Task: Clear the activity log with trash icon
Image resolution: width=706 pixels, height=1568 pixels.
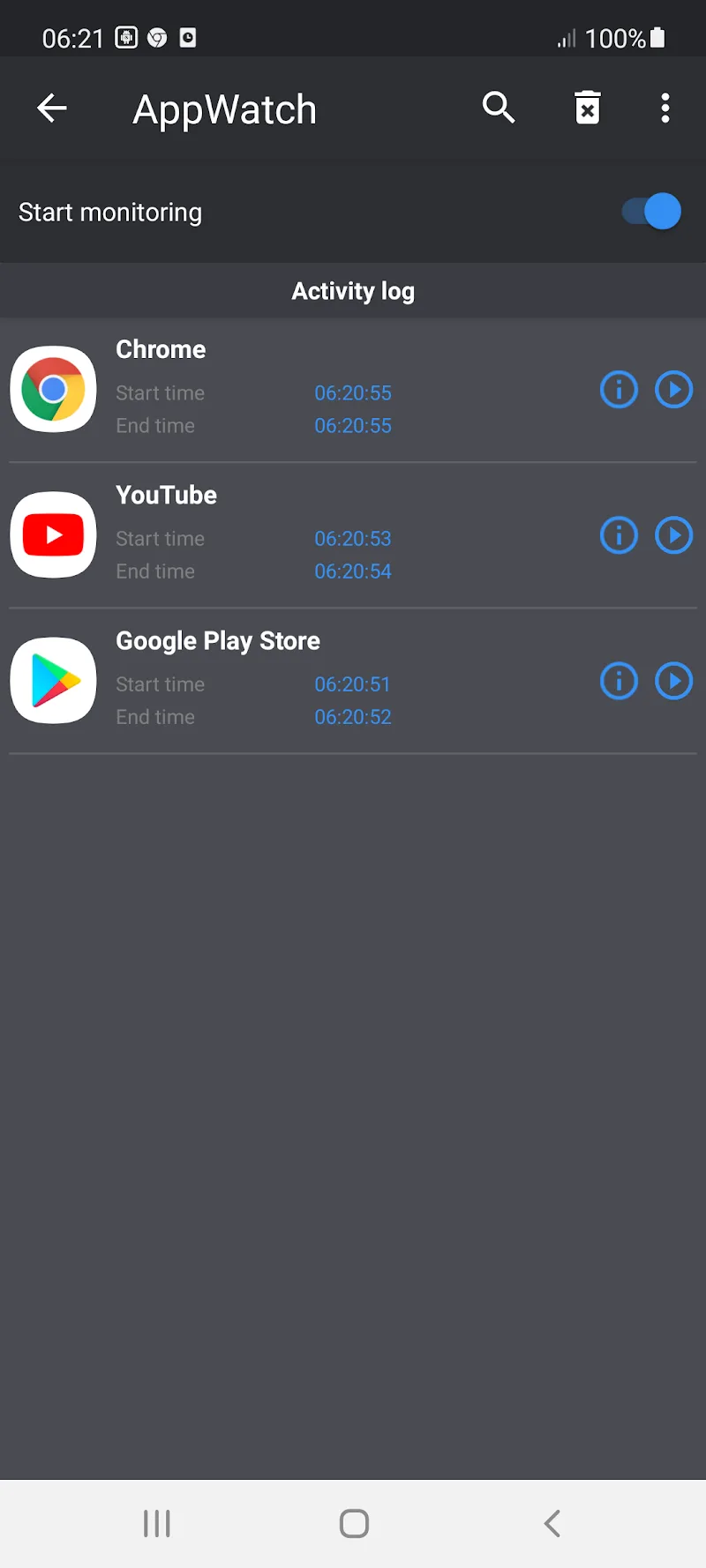Action: pyautogui.click(x=588, y=108)
